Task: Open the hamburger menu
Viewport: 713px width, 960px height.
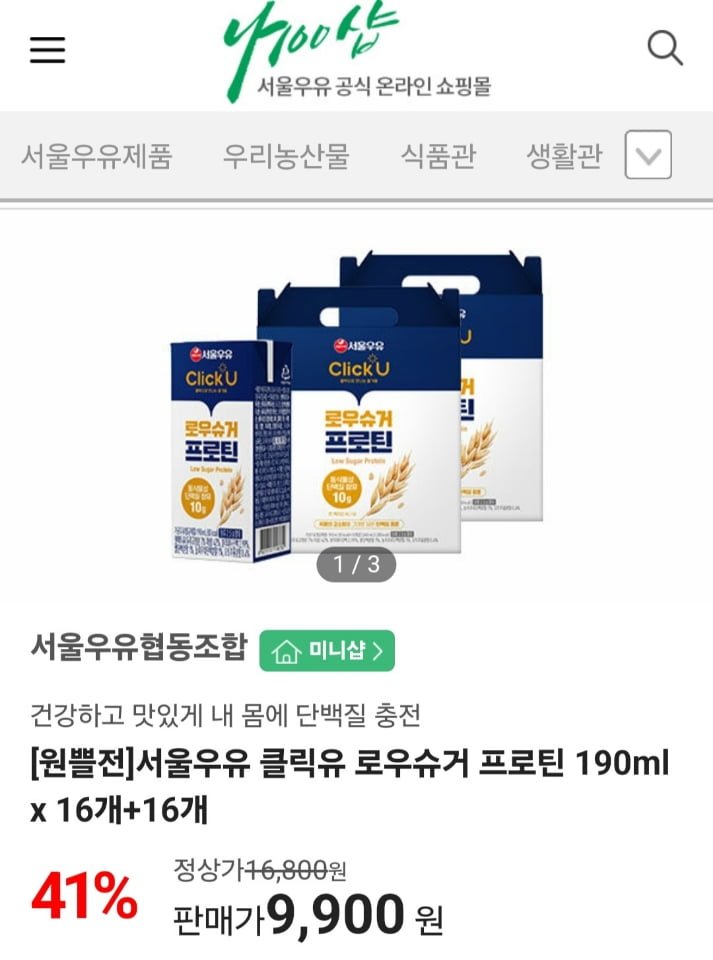Action: coord(48,50)
